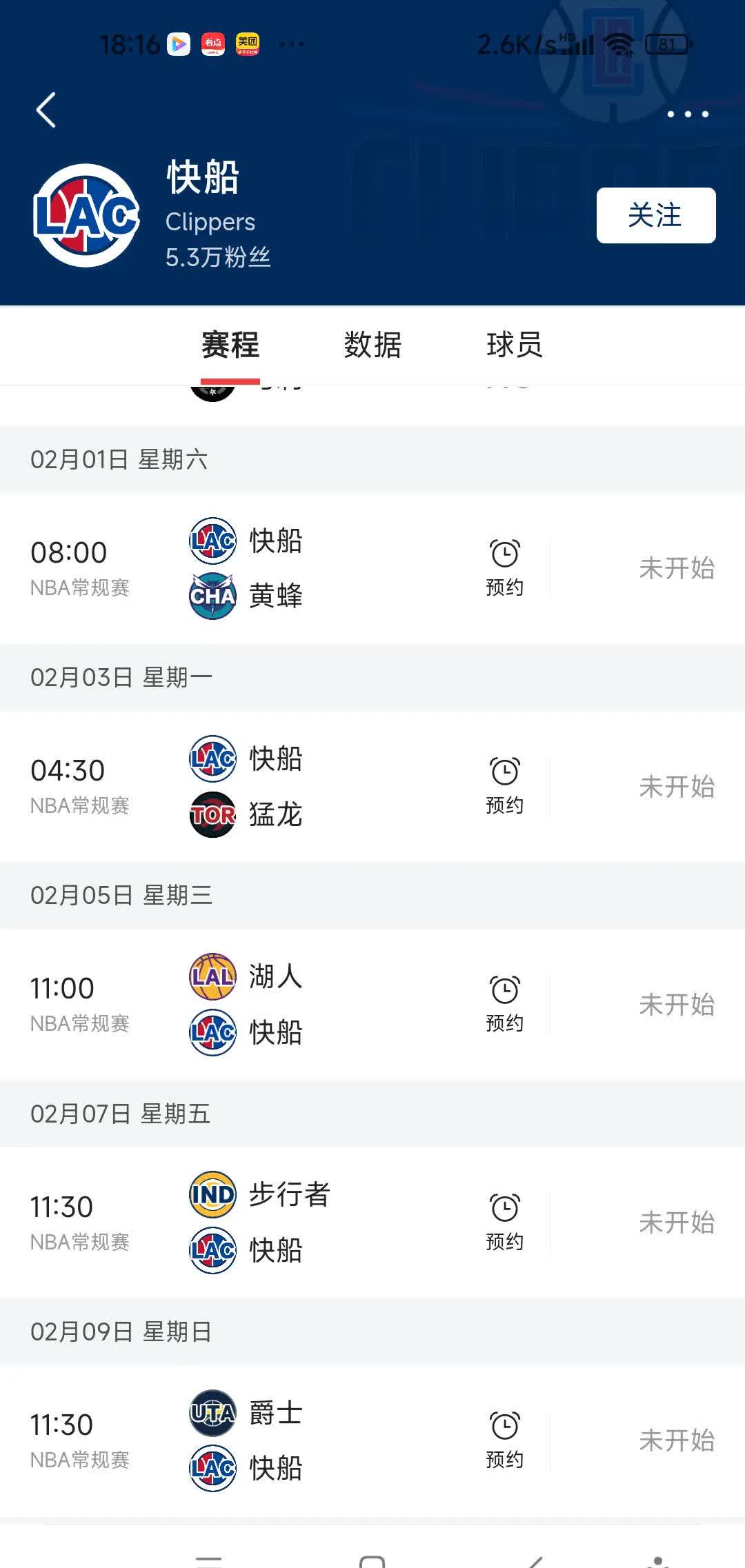Follow the Clippers with 关注 button

pos(655,215)
